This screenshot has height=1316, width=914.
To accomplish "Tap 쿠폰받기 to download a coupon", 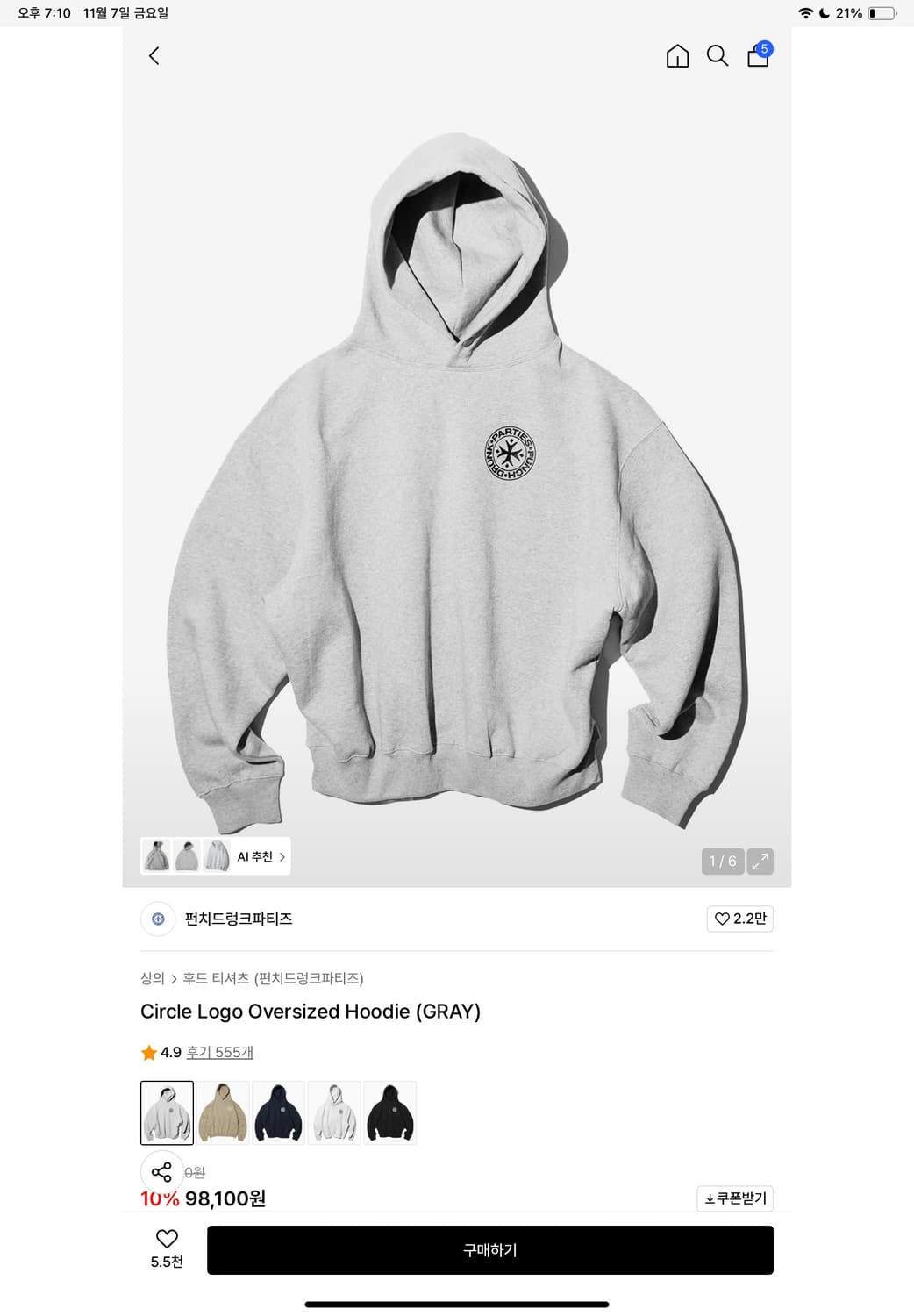I will pos(734,1198).
